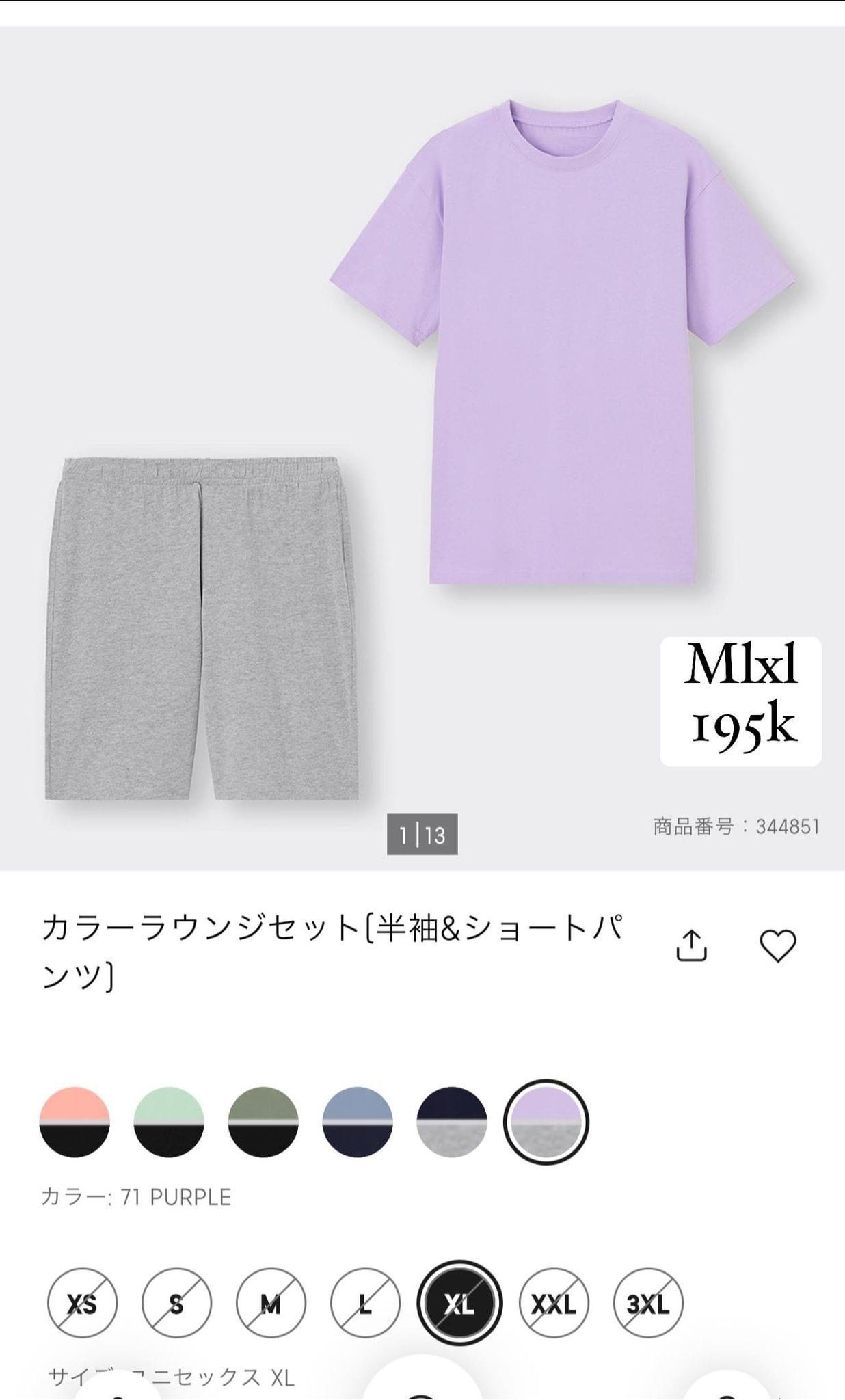Screen dimensions: 845x1400
Task: Choose size XL
Action: pyautogui.click(x=459, y=1303)
